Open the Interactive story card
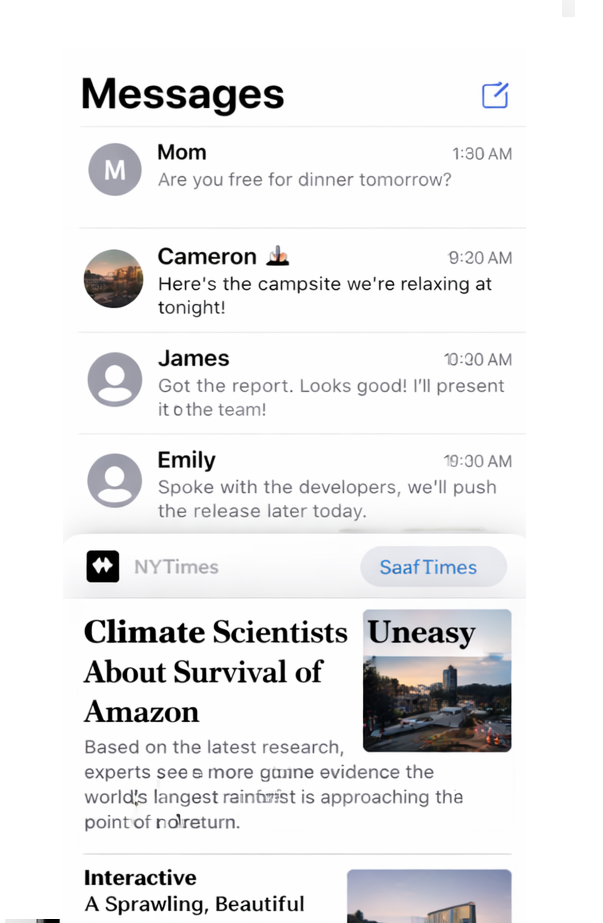Viewport: 603px width, 923px height. [x=195, y=891]
